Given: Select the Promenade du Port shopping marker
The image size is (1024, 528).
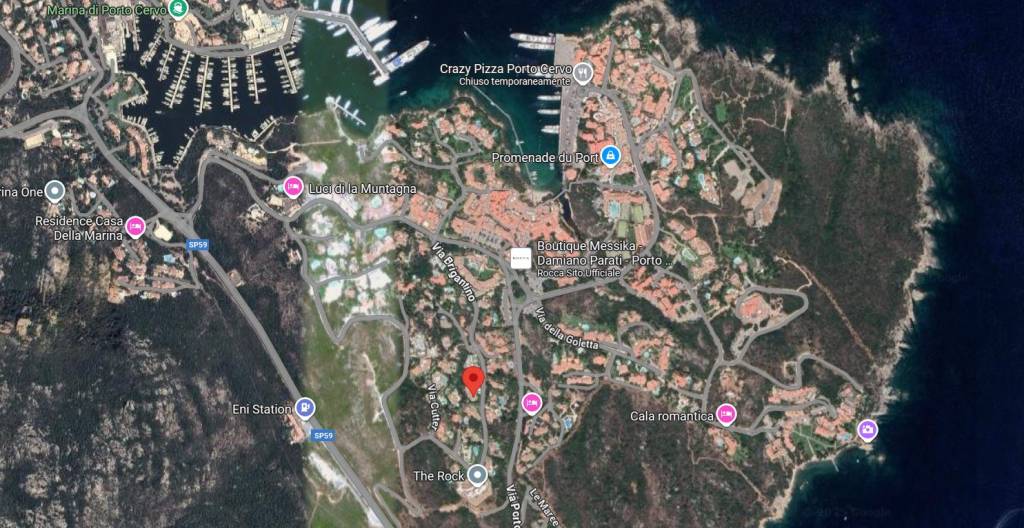Looking at the screenshot, I should (609, 156).
